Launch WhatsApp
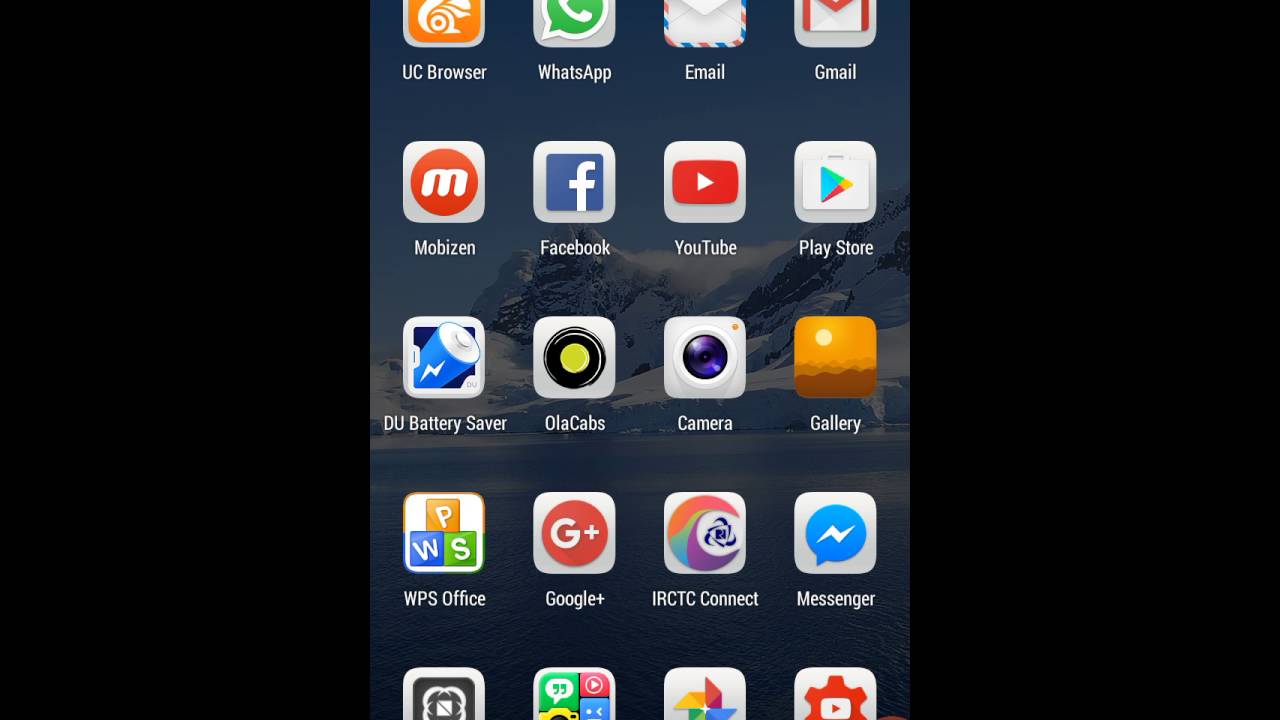 tap(574, 24)
